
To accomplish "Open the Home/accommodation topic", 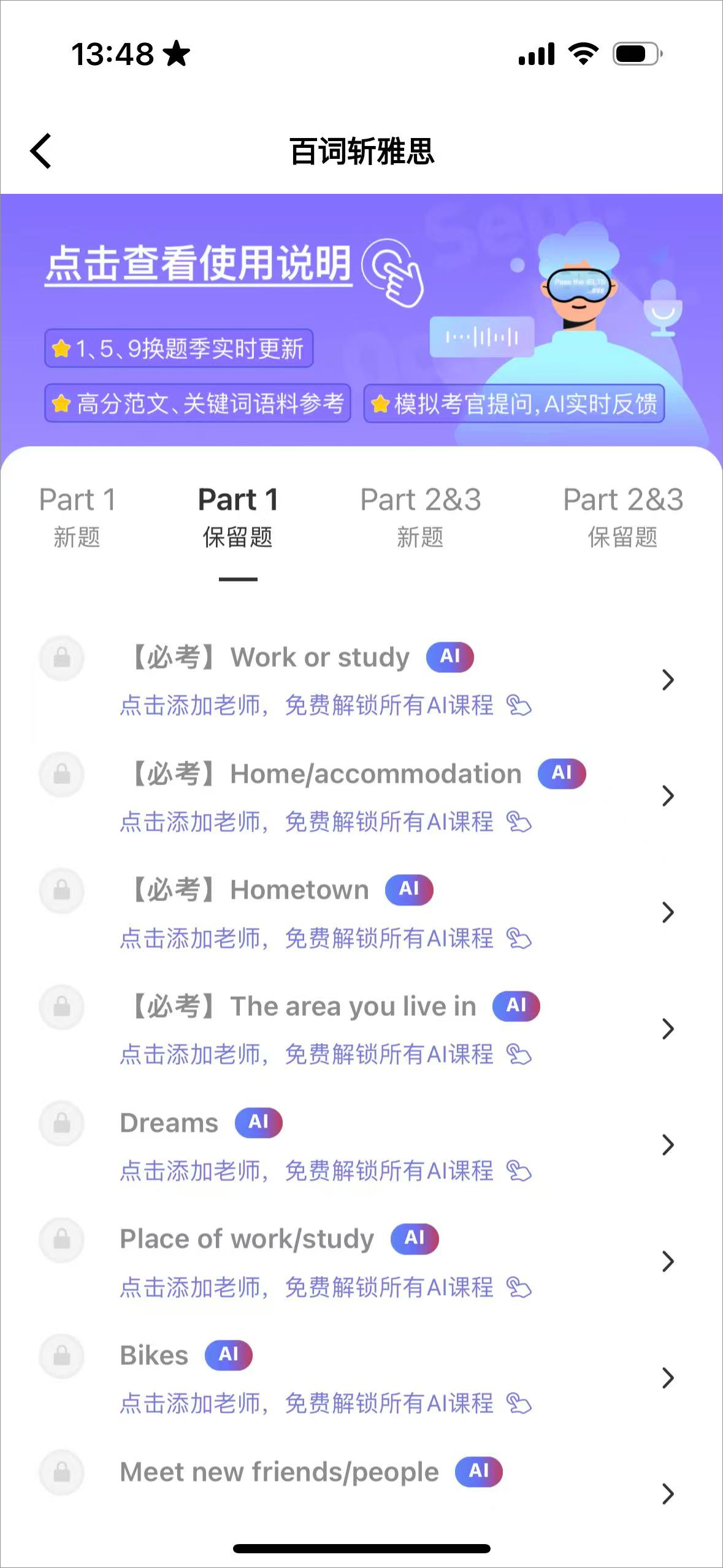I will [375, 774].
